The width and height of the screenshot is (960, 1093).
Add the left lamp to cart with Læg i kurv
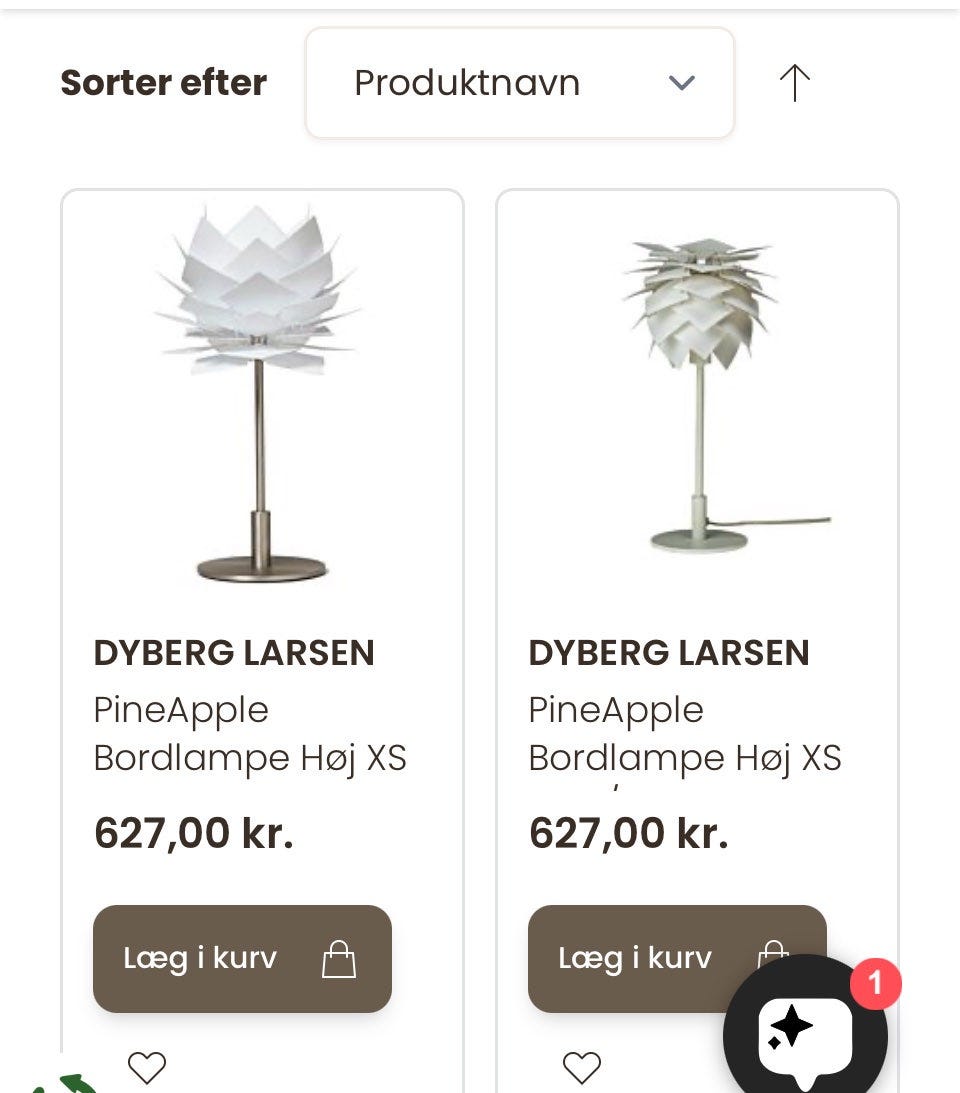tap(200, 958)
